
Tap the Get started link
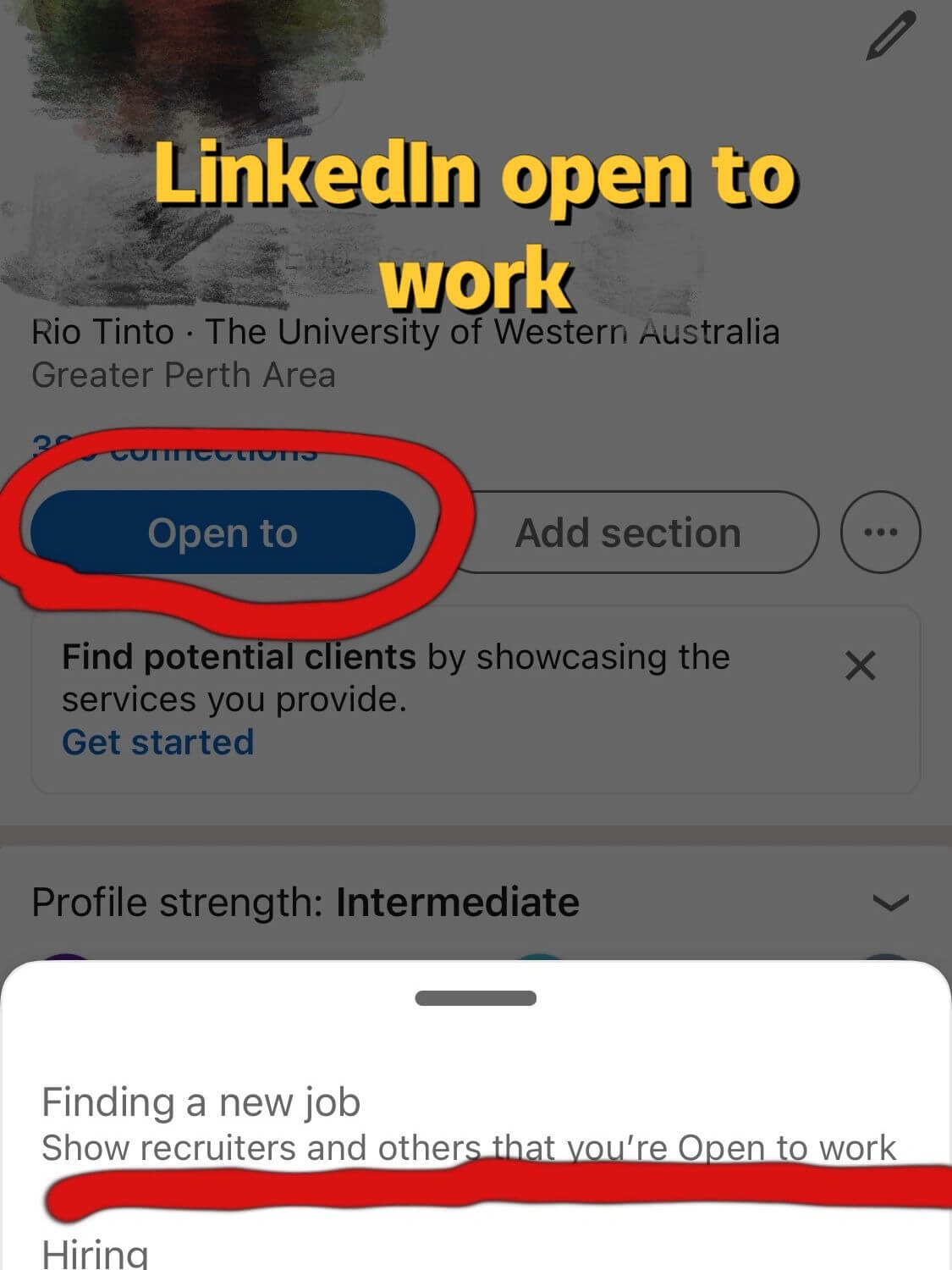[158, 743]
